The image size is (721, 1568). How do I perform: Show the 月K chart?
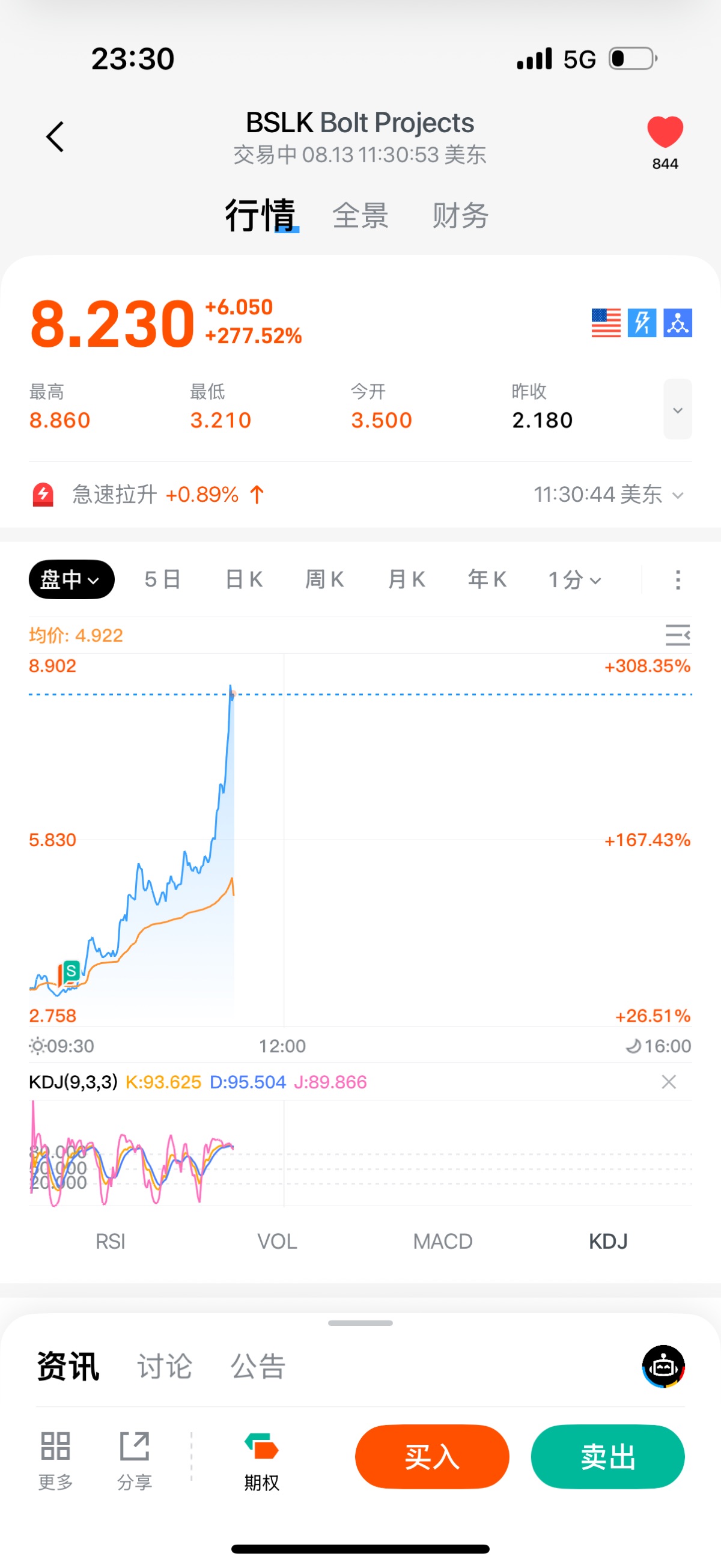click(406, 579)
